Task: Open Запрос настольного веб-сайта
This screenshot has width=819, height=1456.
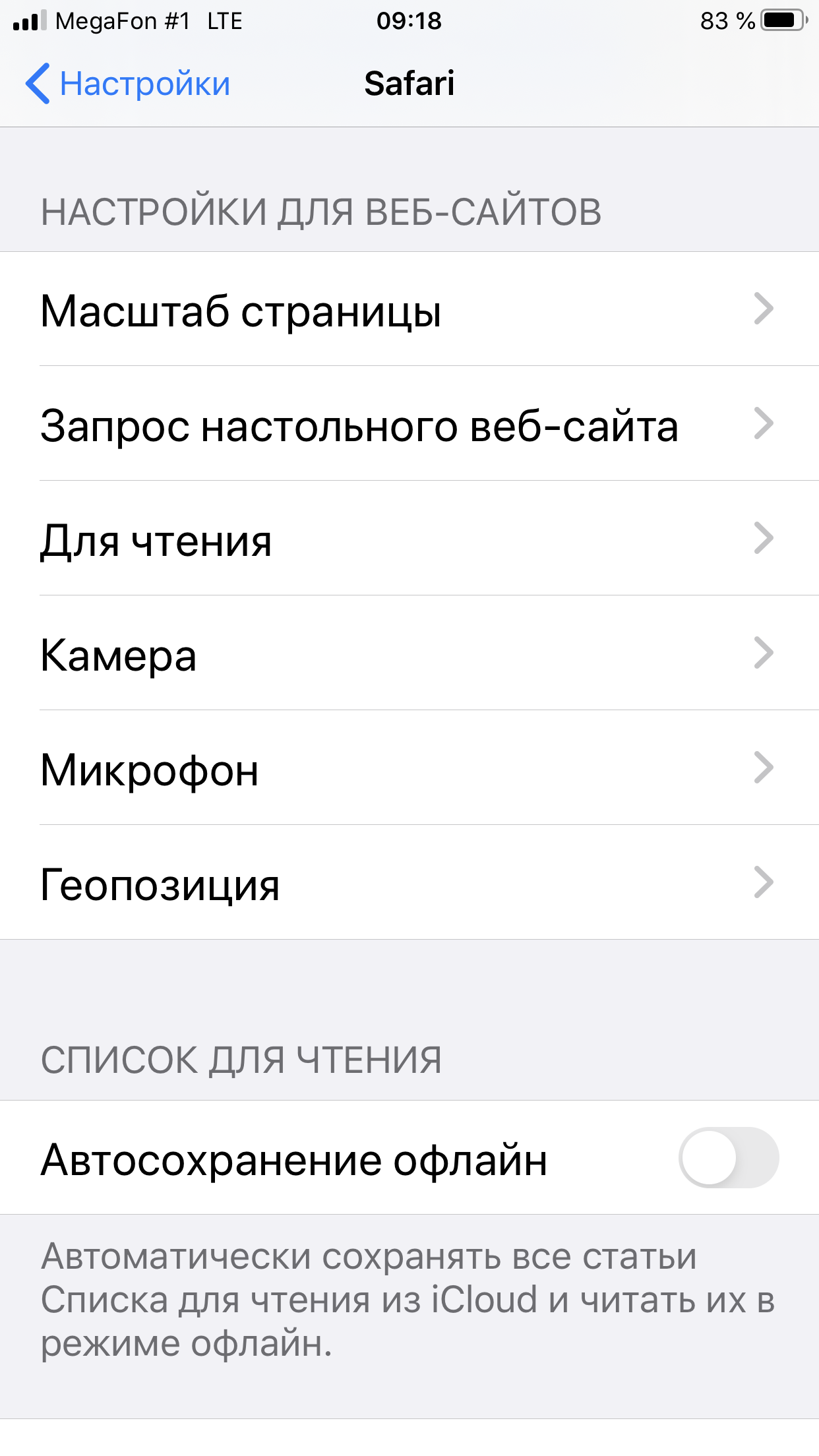Action: point(409,424)
